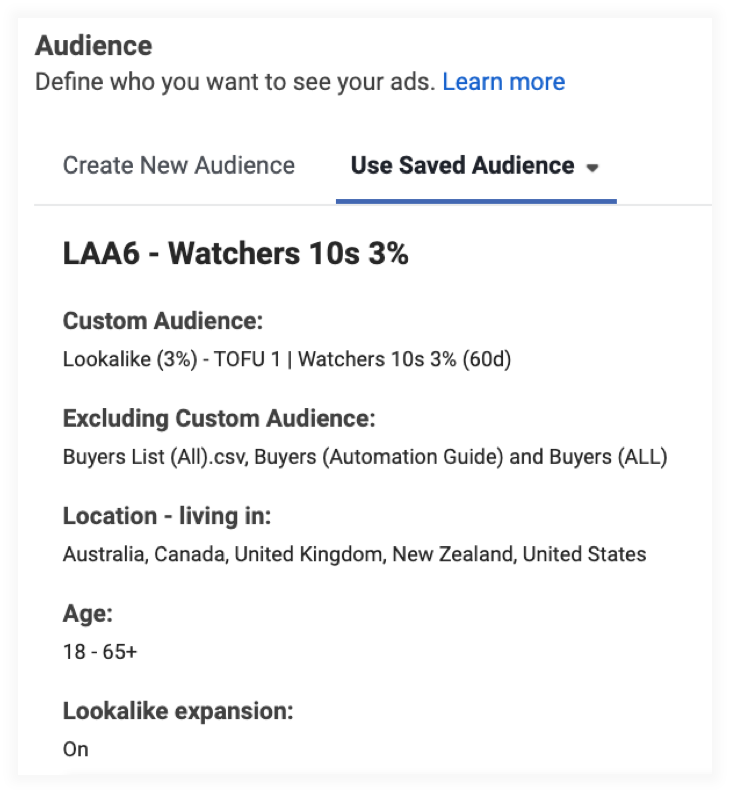Open the Learn more link
The image size is (730, 793).
(x=503, y=82)
